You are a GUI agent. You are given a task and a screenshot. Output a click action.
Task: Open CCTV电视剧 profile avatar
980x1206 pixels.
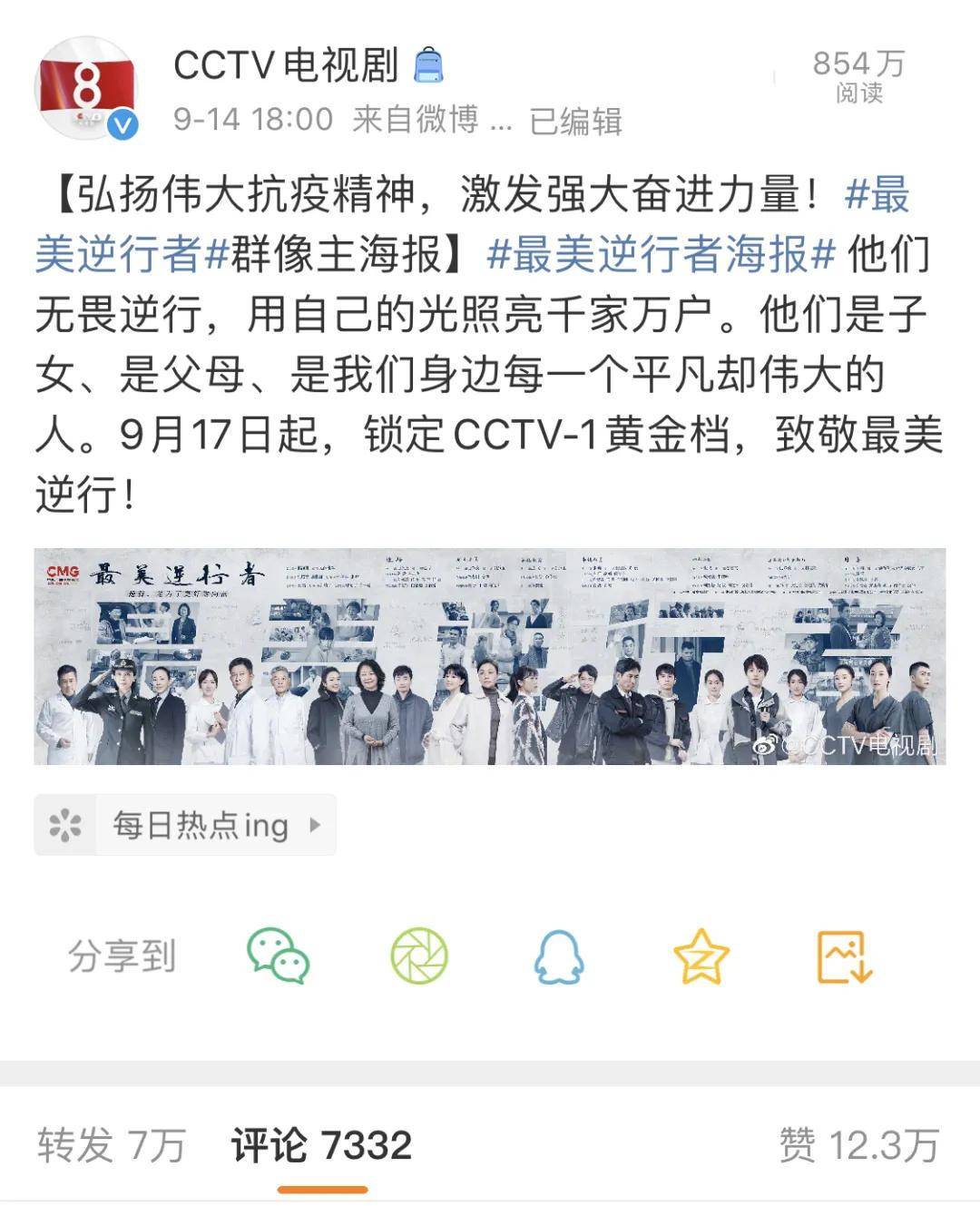pos(86,89)
